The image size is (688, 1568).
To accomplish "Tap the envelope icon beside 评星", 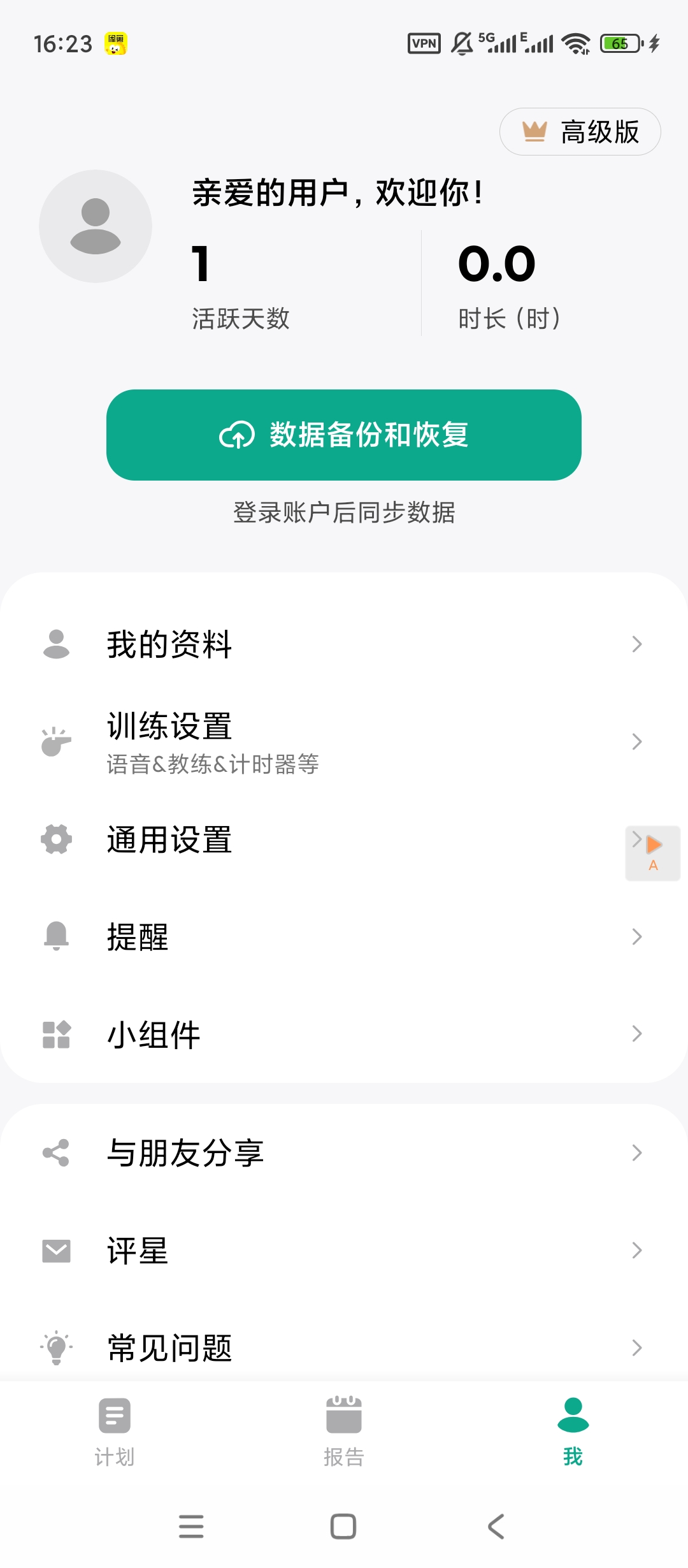I will tap(56, 1251).
